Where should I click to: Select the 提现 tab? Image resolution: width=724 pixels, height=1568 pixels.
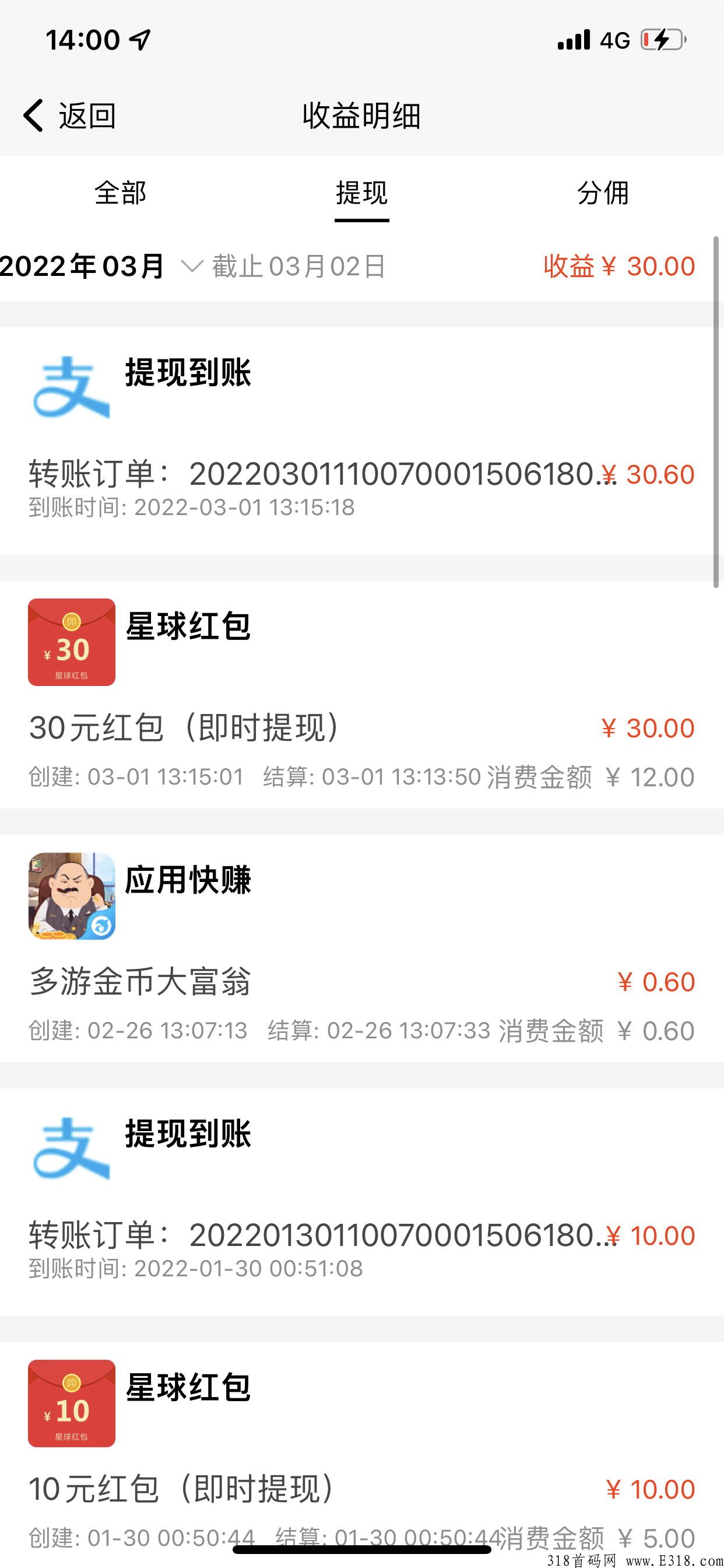click(x=362, y=193)
